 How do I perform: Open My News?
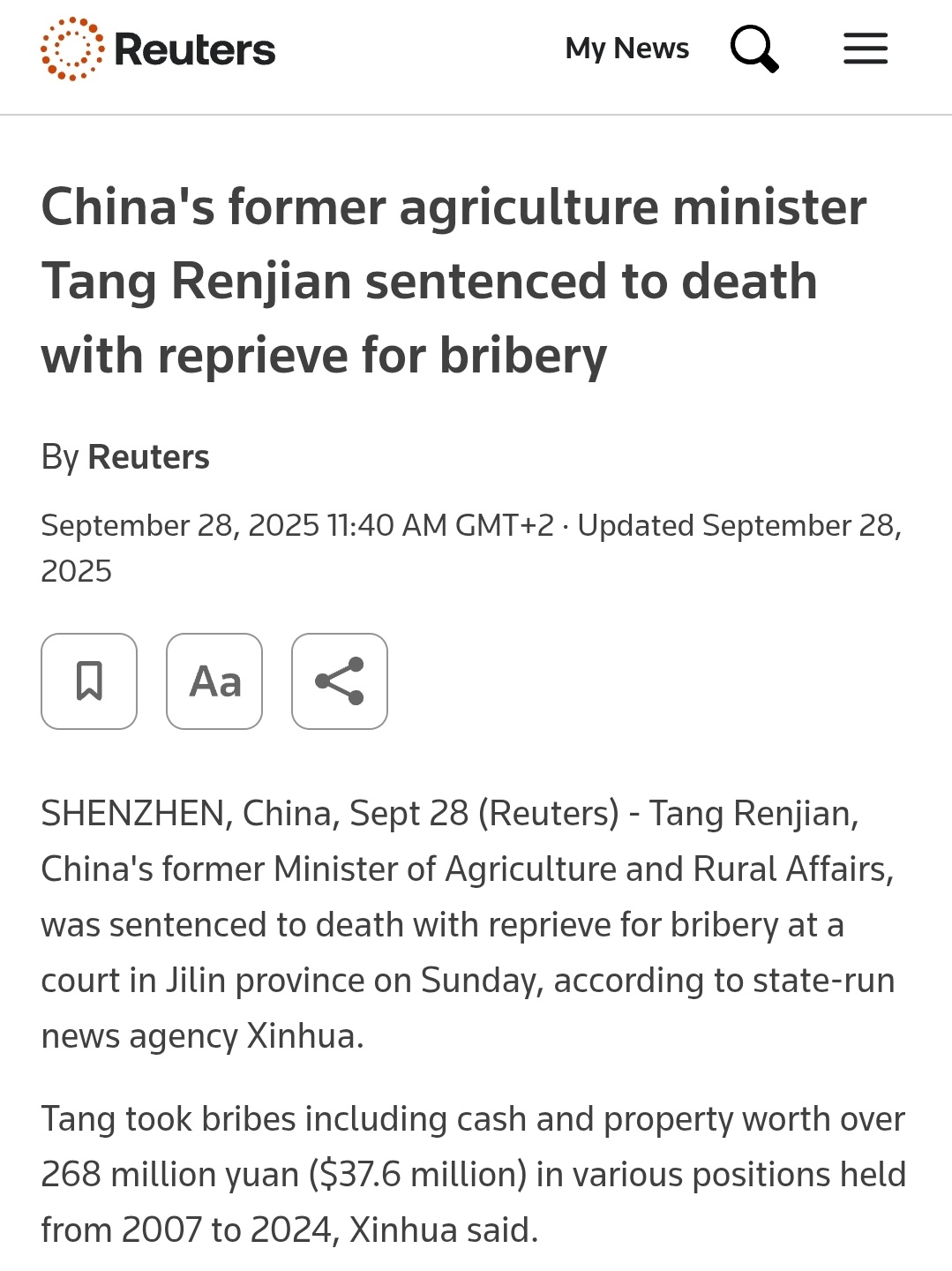click(x=626, y=49)
